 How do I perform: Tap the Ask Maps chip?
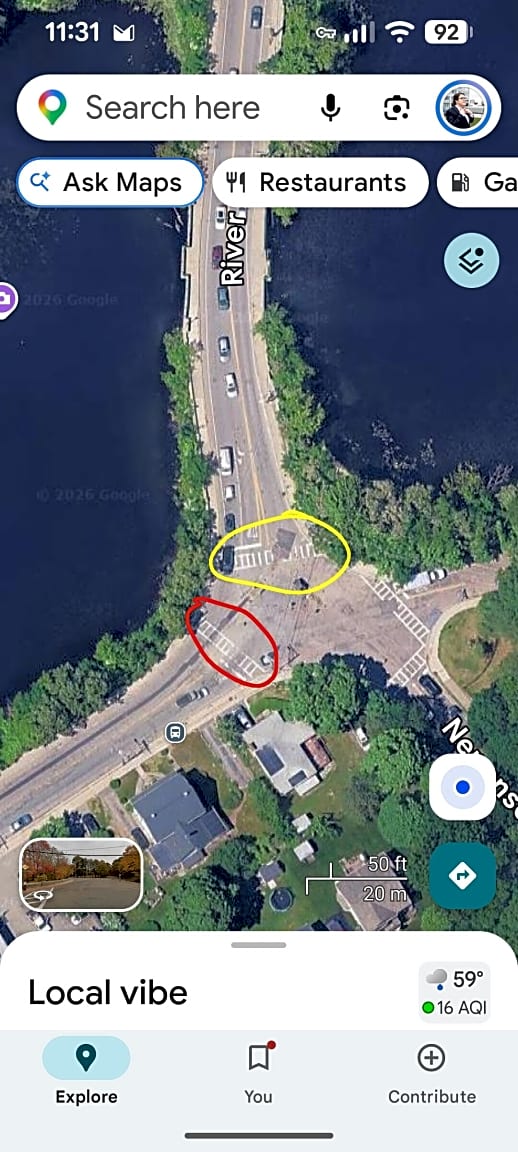click(110, 182)
